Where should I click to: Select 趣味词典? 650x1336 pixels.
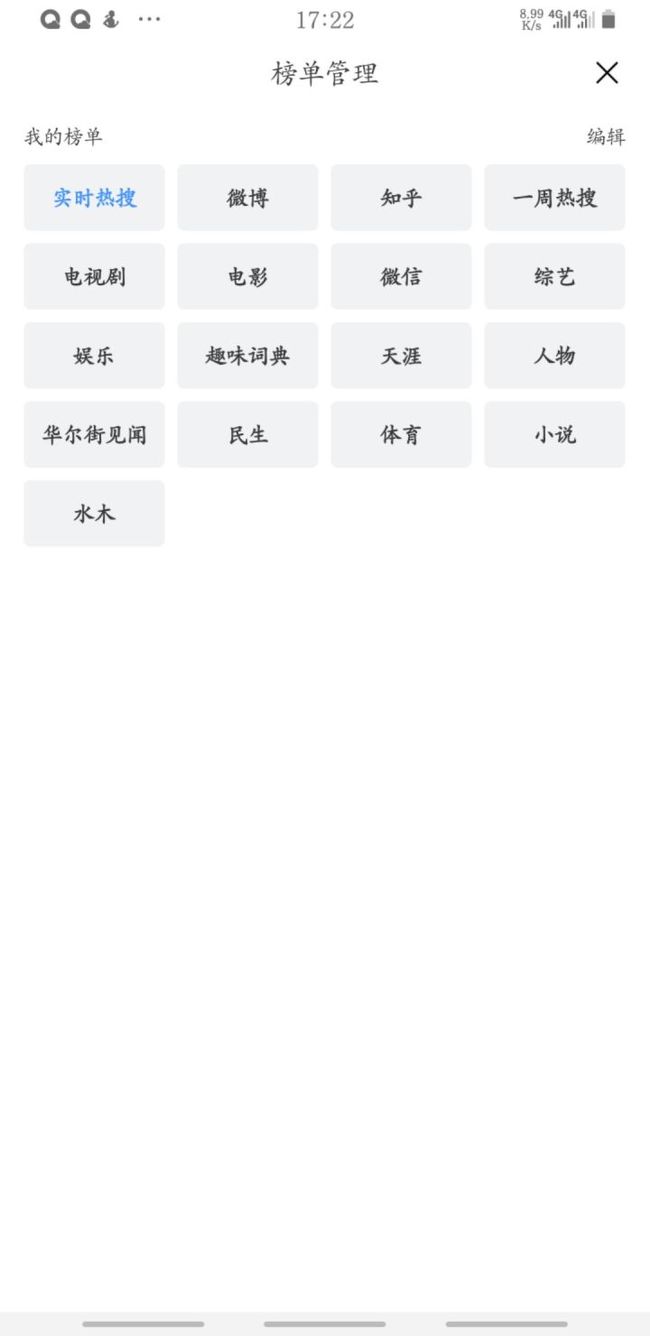coord(248,356)
